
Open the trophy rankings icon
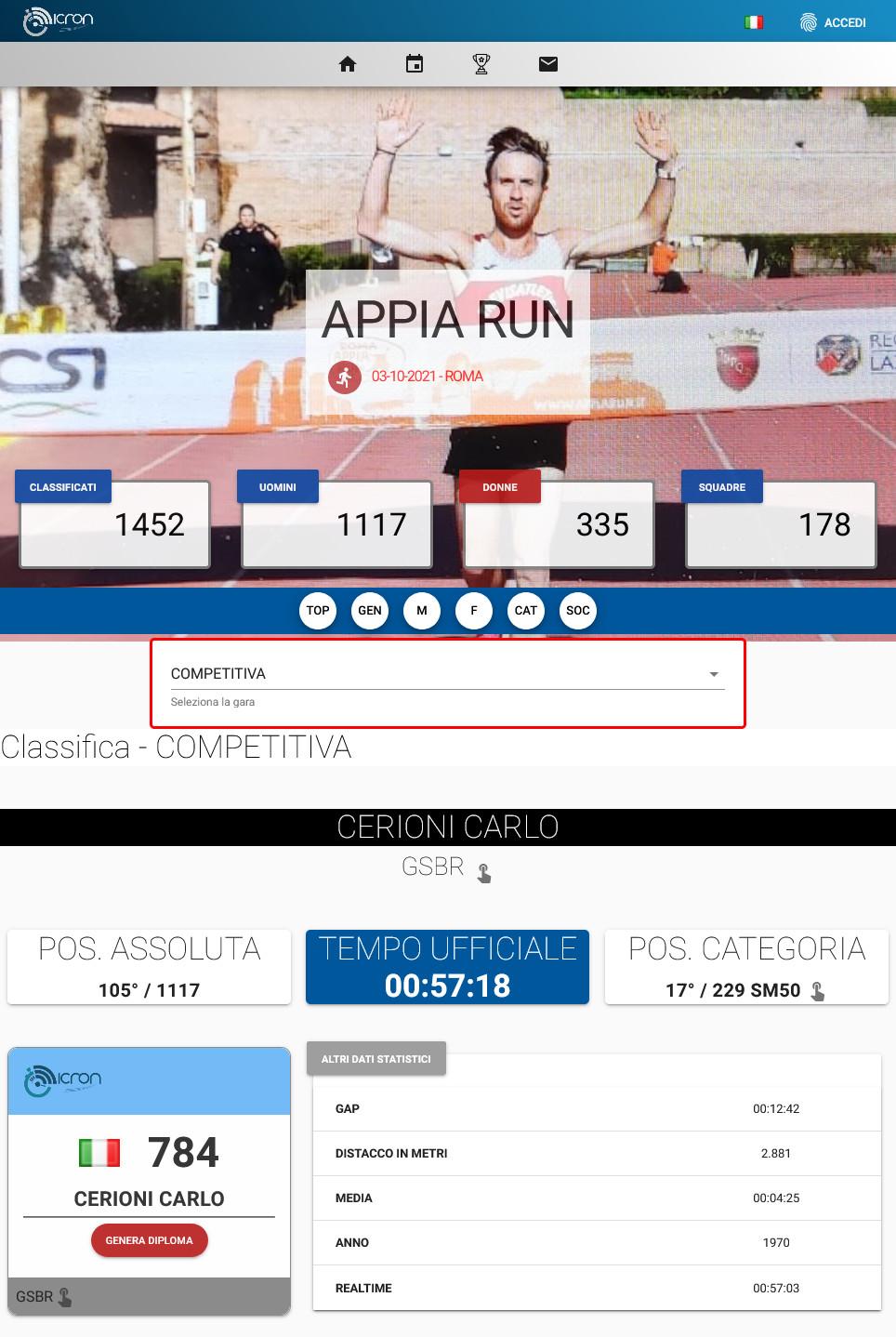(x=481, y=64)
